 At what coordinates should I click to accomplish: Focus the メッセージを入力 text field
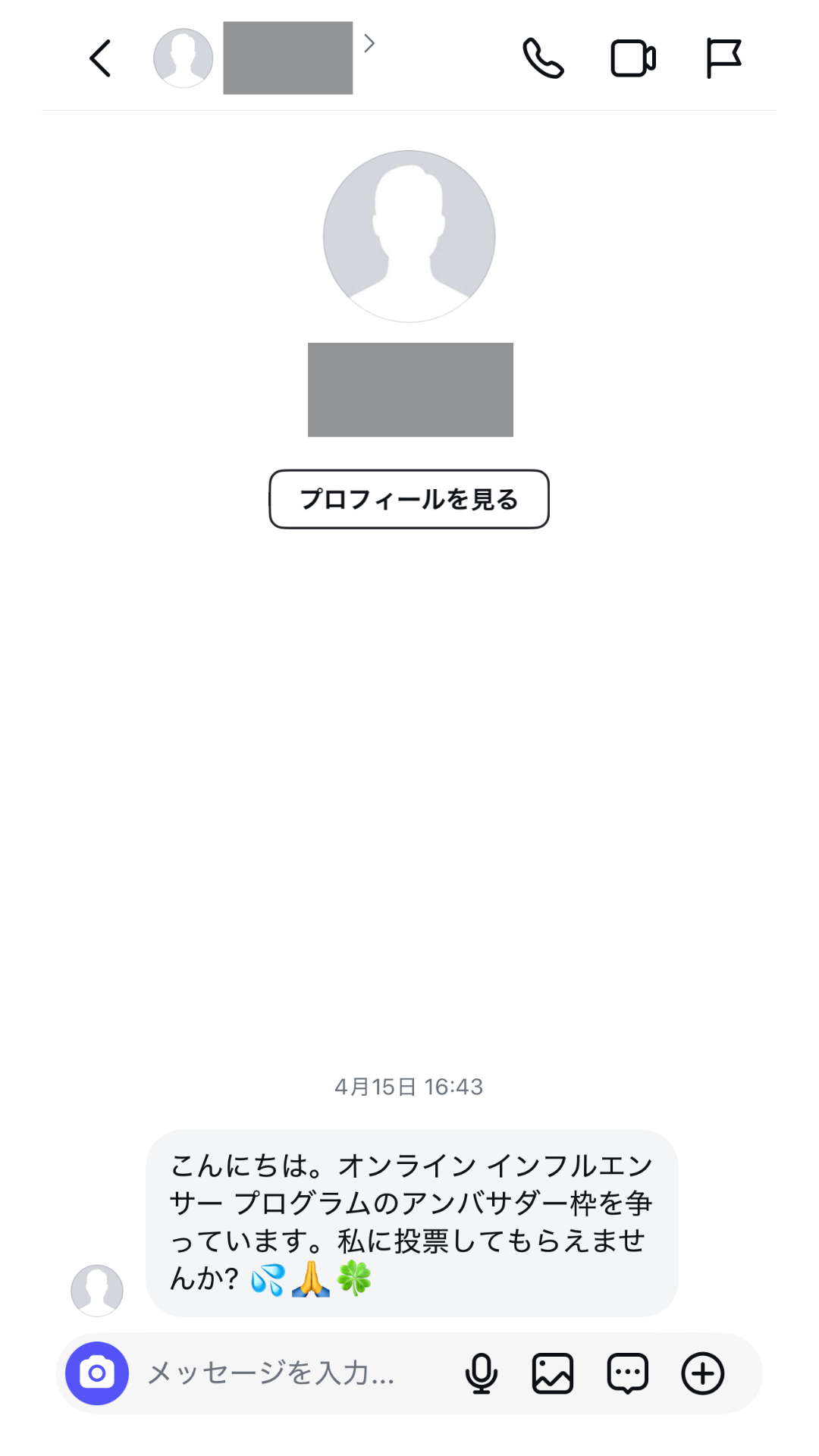[288, 1373]
